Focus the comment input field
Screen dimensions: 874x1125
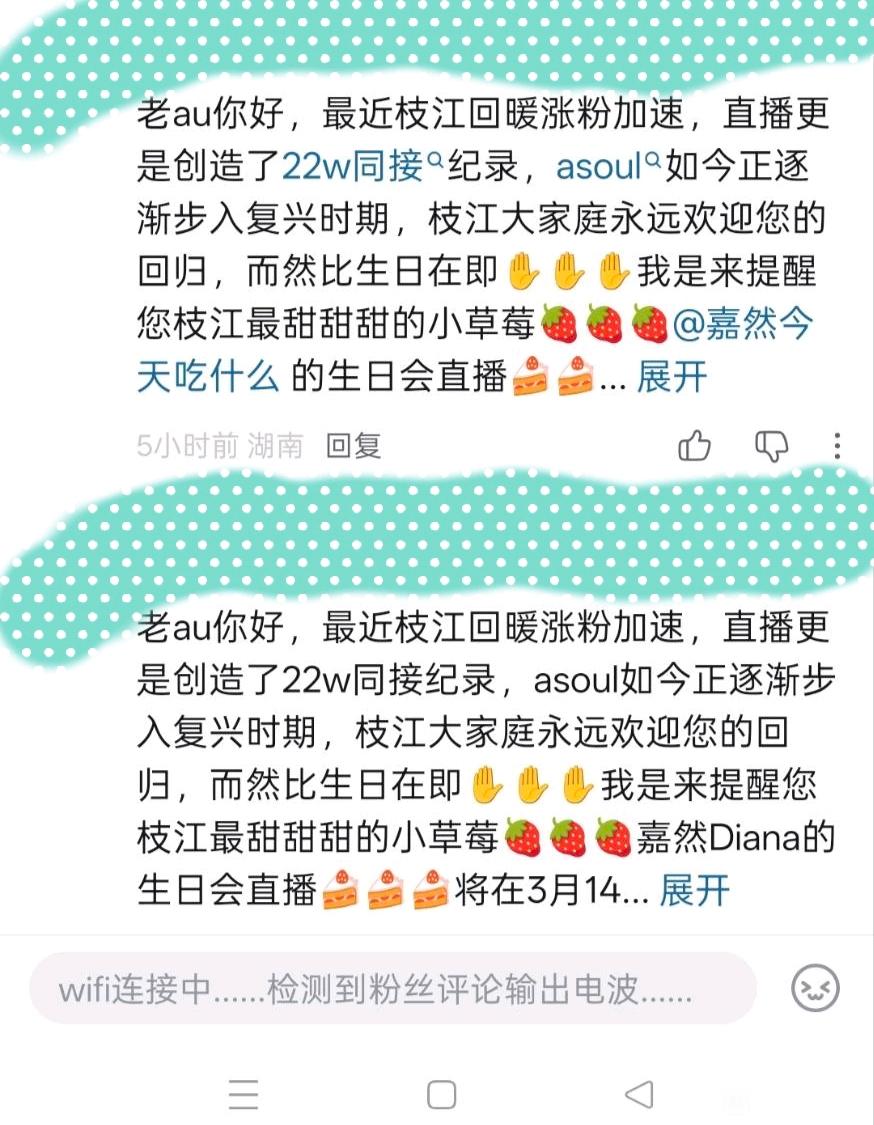tap(393, 989)
